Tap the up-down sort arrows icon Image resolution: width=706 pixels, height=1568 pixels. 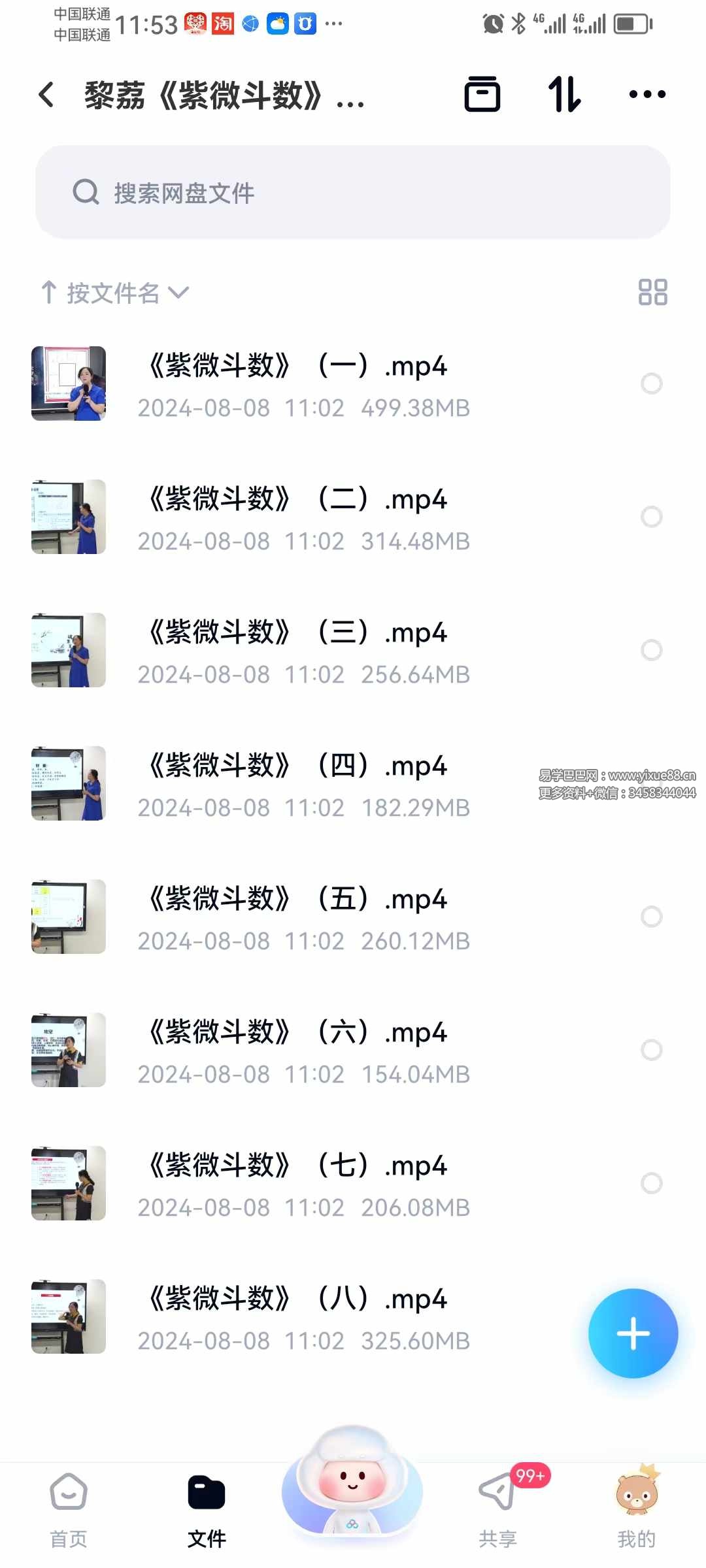(x=563, y=95)
